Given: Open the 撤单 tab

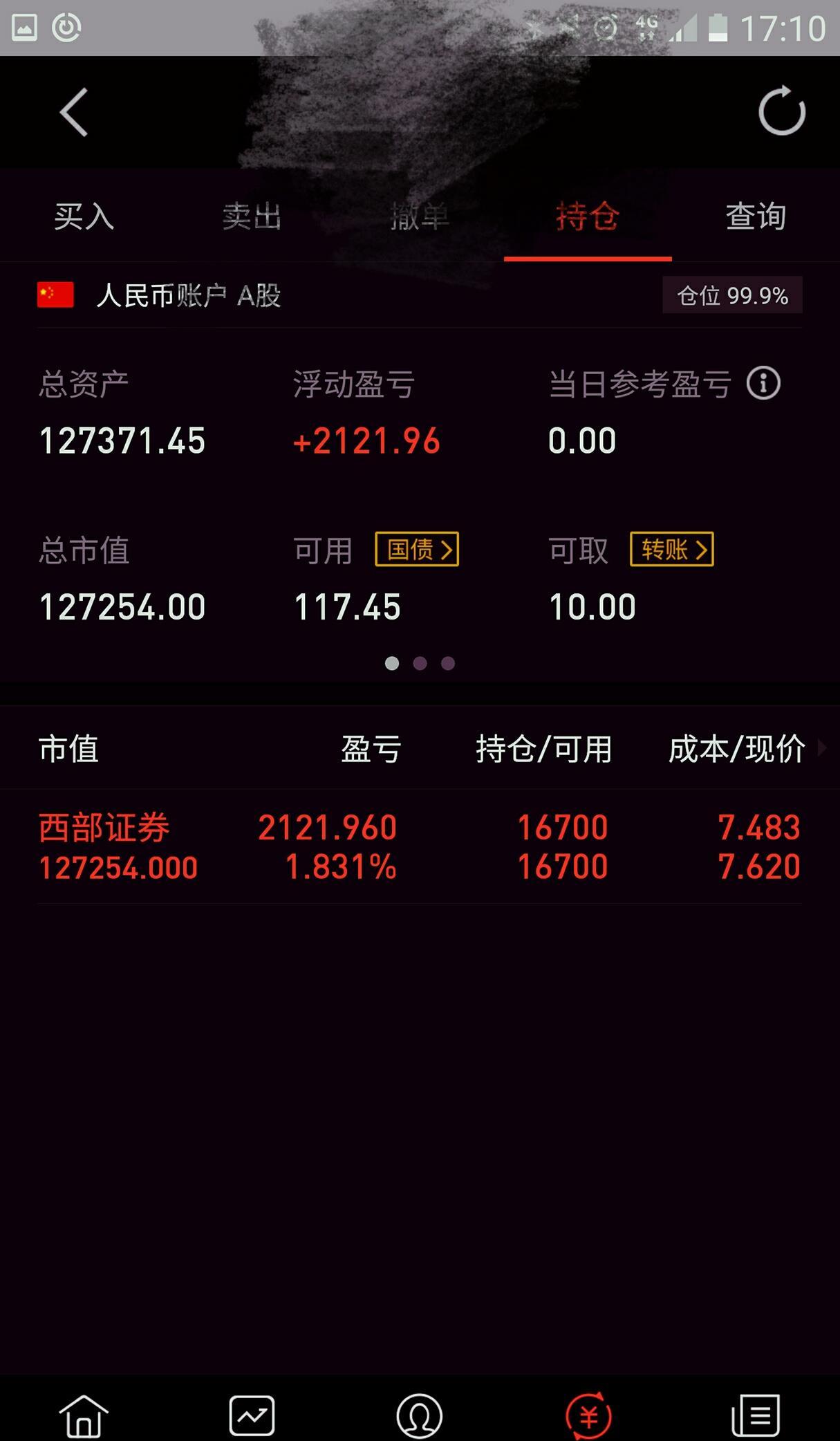Looking at the screenshot, I should (420, 216).
